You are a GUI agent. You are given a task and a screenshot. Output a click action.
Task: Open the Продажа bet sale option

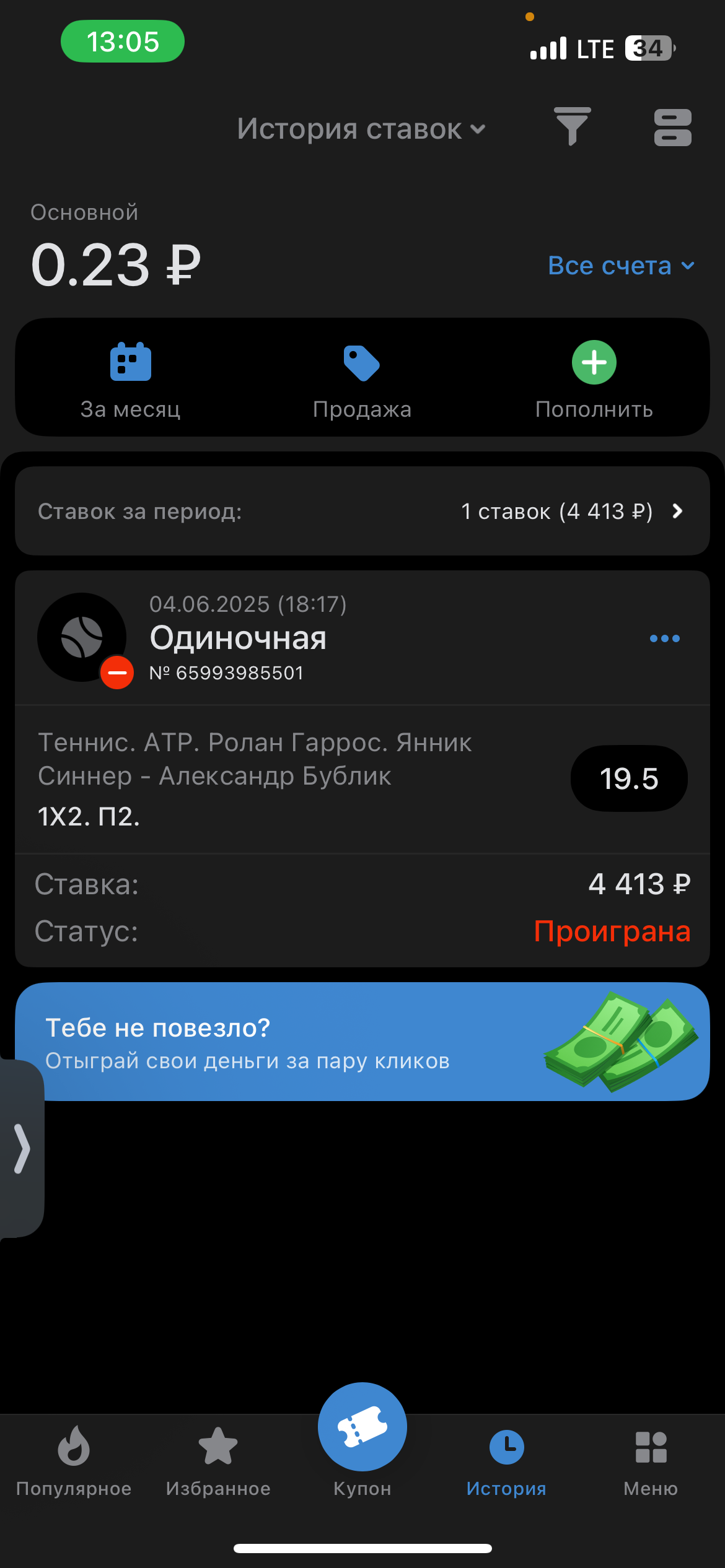362,379
